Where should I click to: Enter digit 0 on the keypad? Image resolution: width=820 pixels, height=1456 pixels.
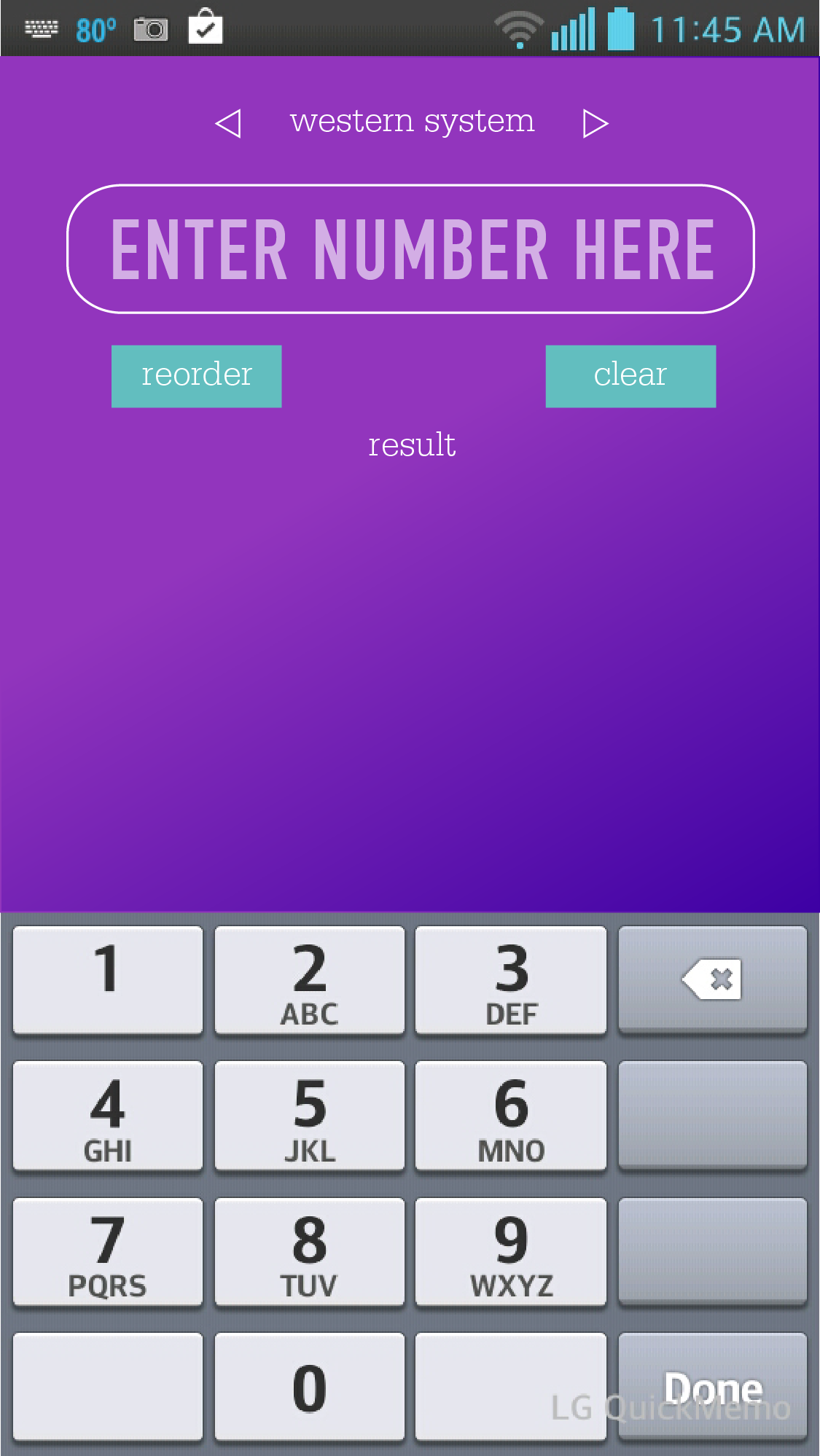(310, 1387)
